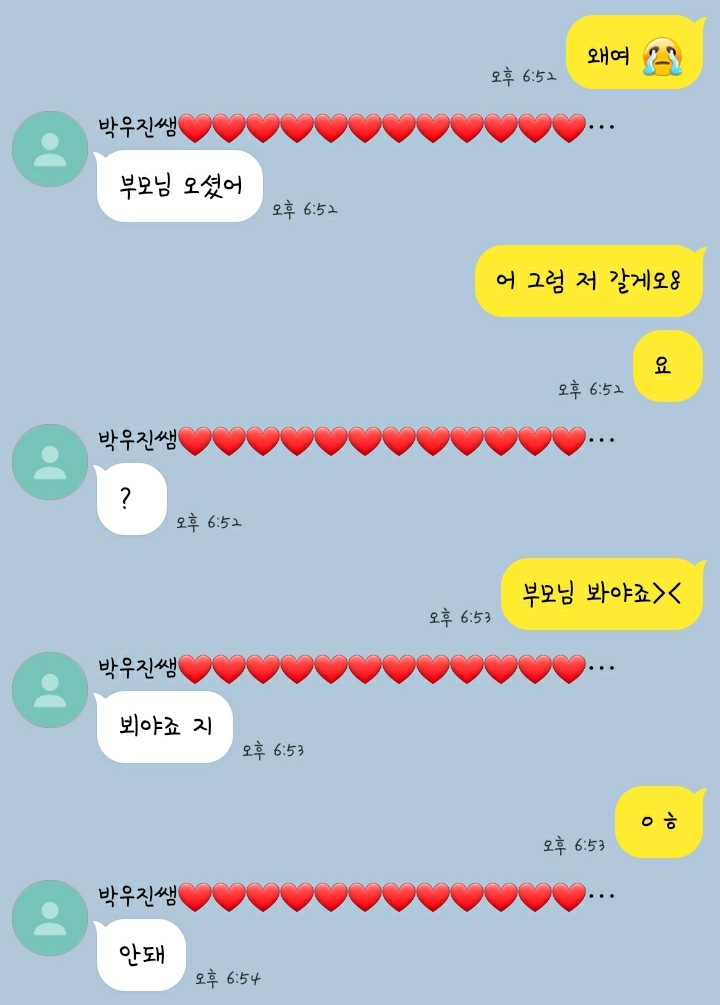Open profile avatar beside the "?" message
The image size is (720, 1005).
click(50, 462)
